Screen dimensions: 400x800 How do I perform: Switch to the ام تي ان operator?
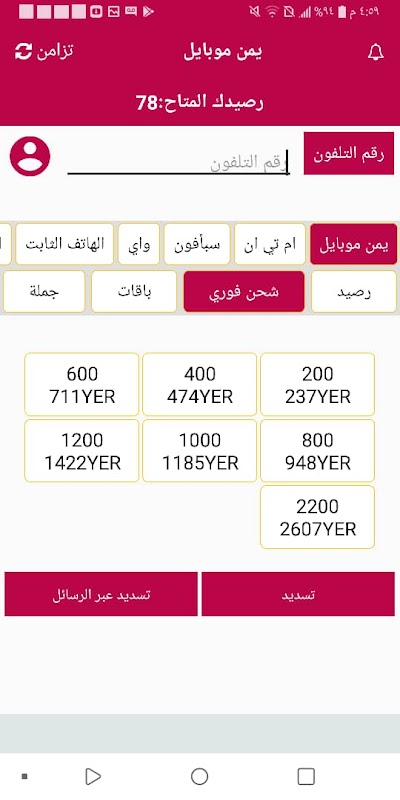270,244
